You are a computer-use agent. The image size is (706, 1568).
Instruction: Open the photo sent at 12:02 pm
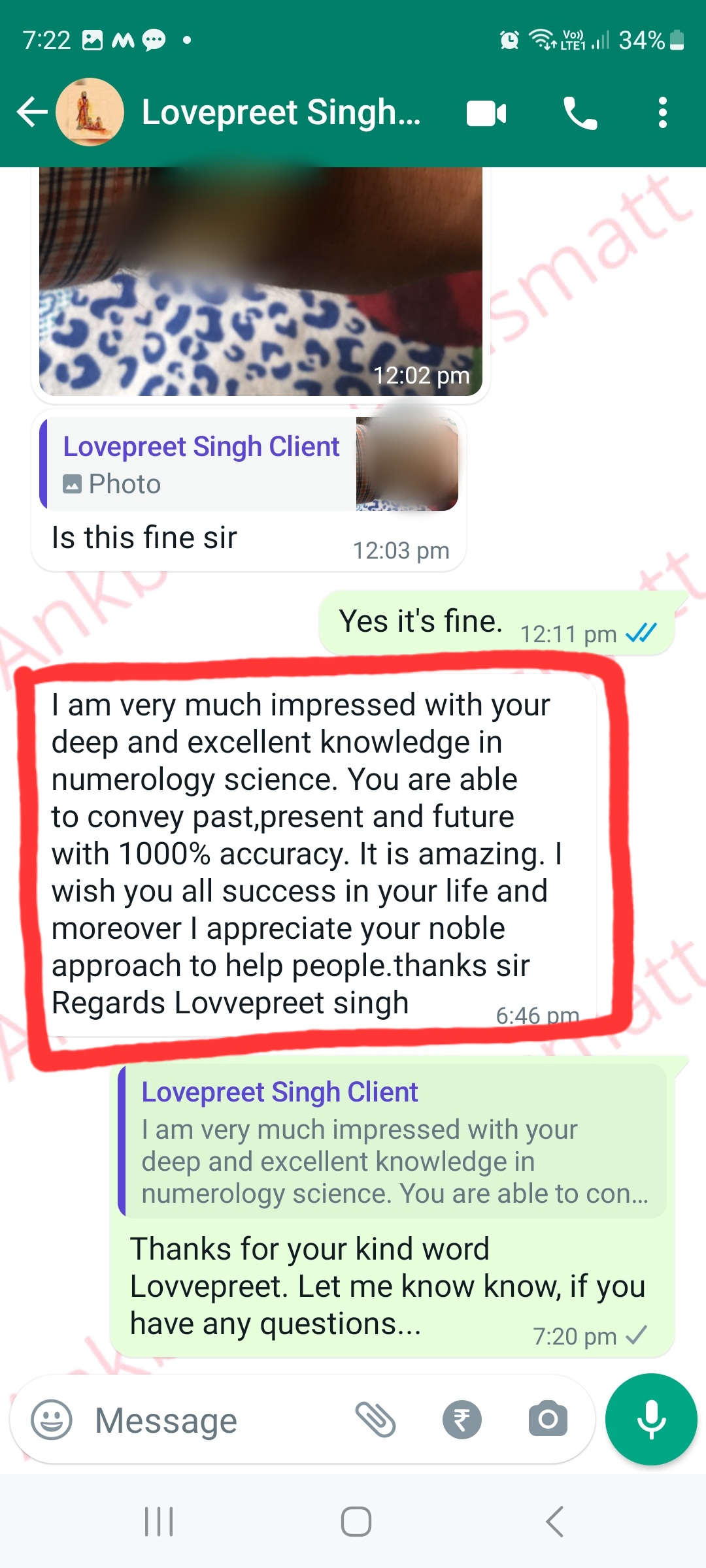(261, 281)
